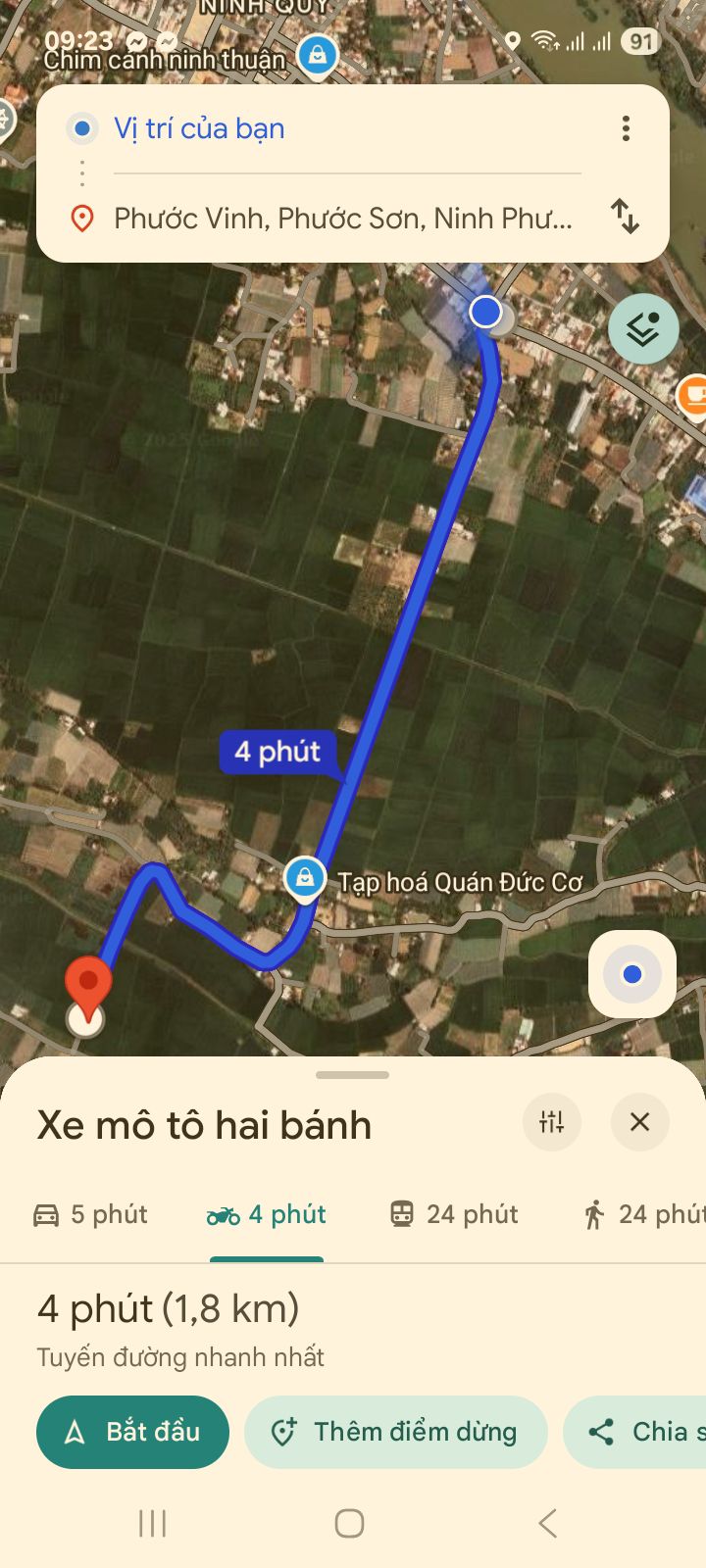Open the route options filter
The width and height of the screenshot is (706, 1568).
[x=552, y=1122]
